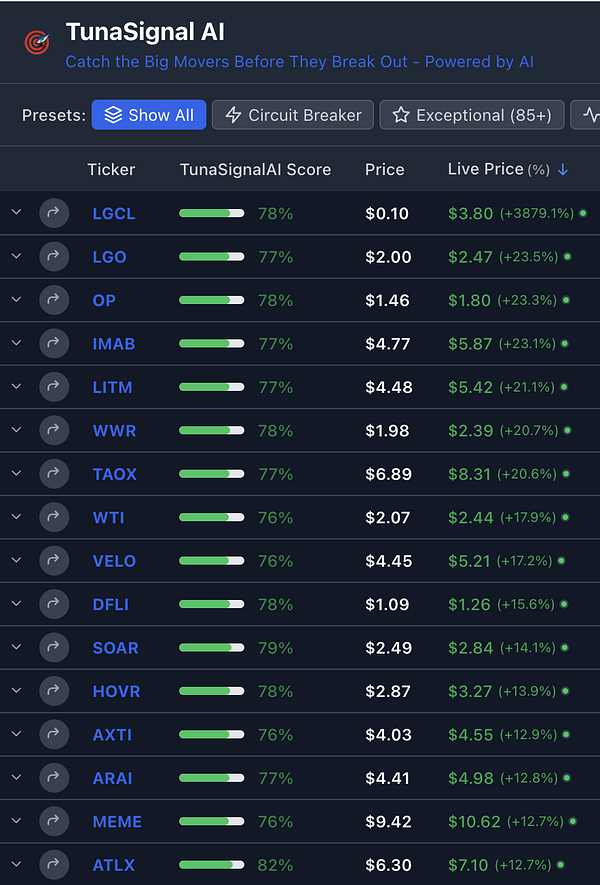Open the SOAR ticker link

(x=115, y=648)
